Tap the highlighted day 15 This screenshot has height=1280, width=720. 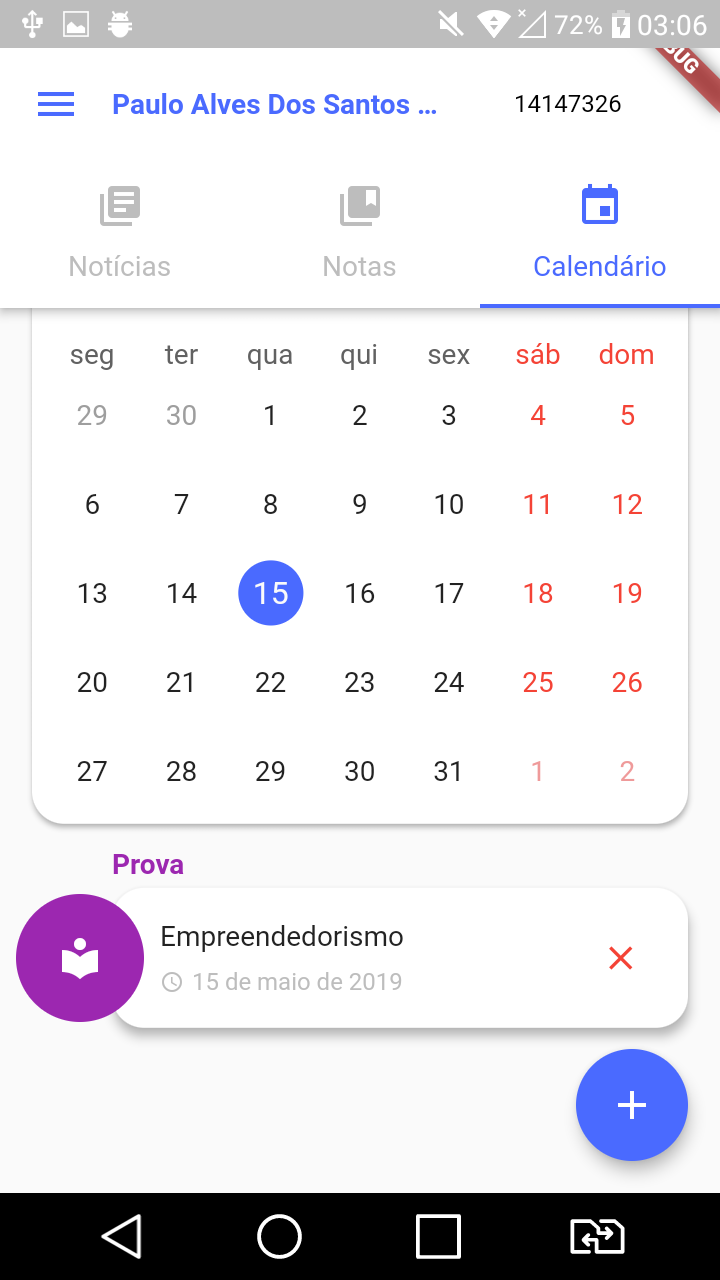tap(271, 594)
